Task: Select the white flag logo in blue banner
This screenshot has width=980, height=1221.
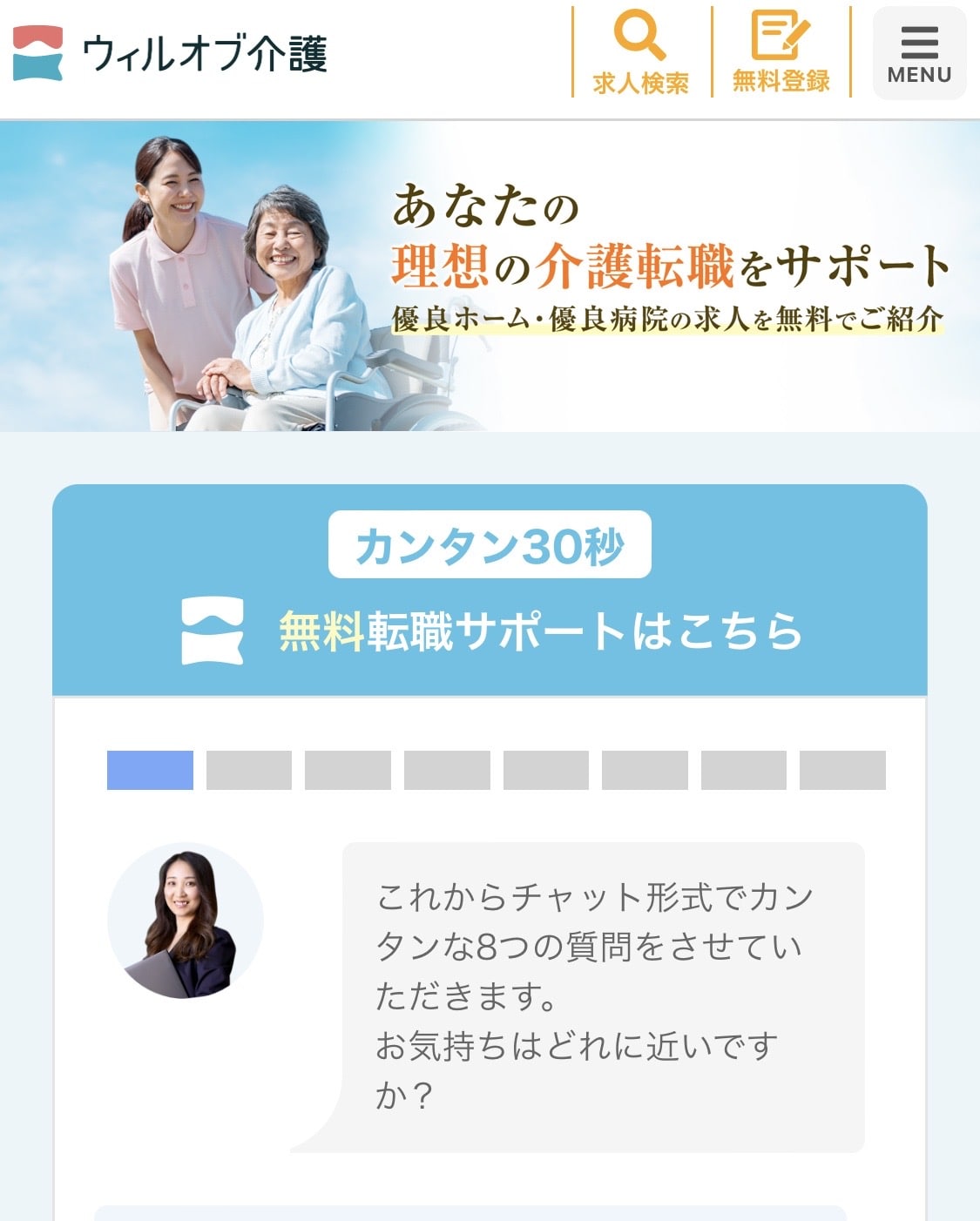Action: pos(213,629)
